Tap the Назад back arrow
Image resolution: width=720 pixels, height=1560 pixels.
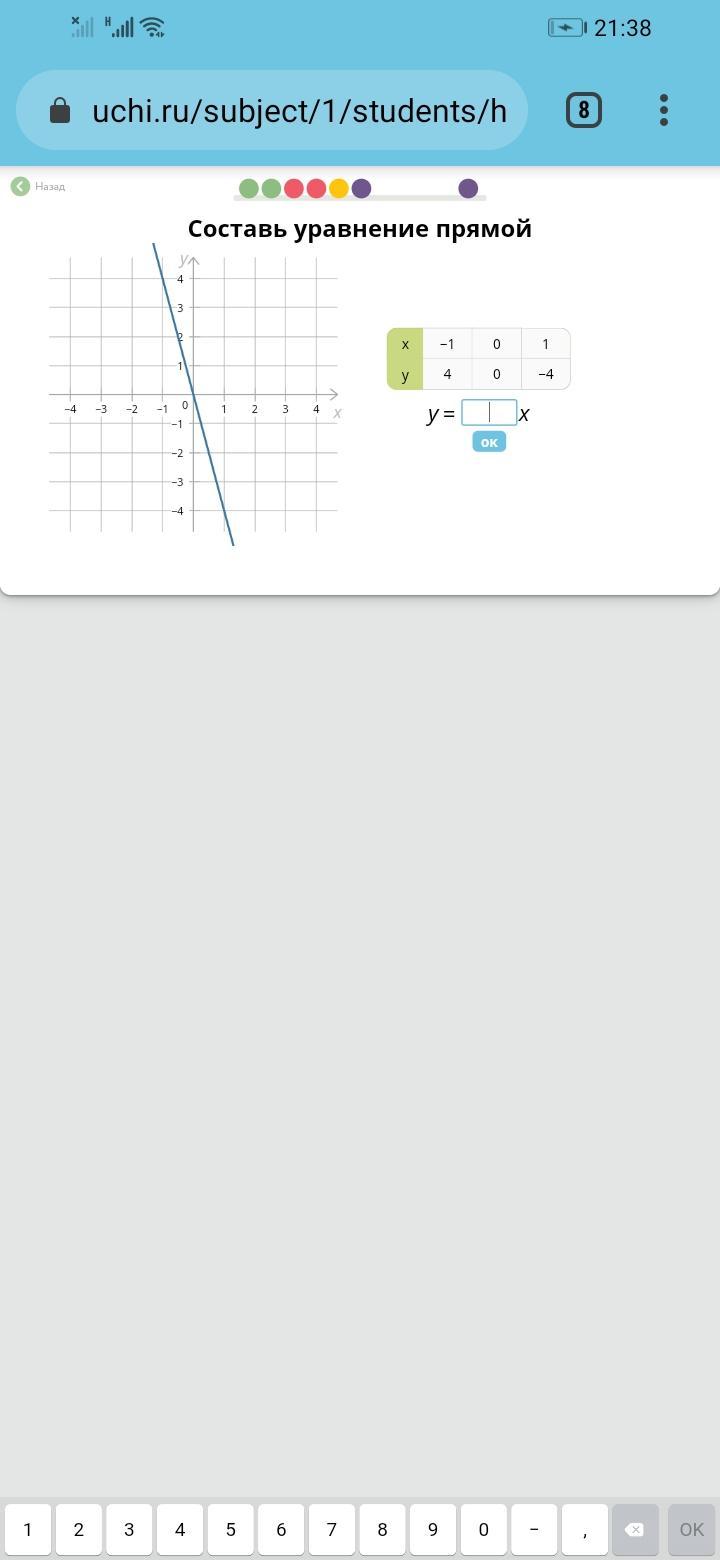[21, 186]
